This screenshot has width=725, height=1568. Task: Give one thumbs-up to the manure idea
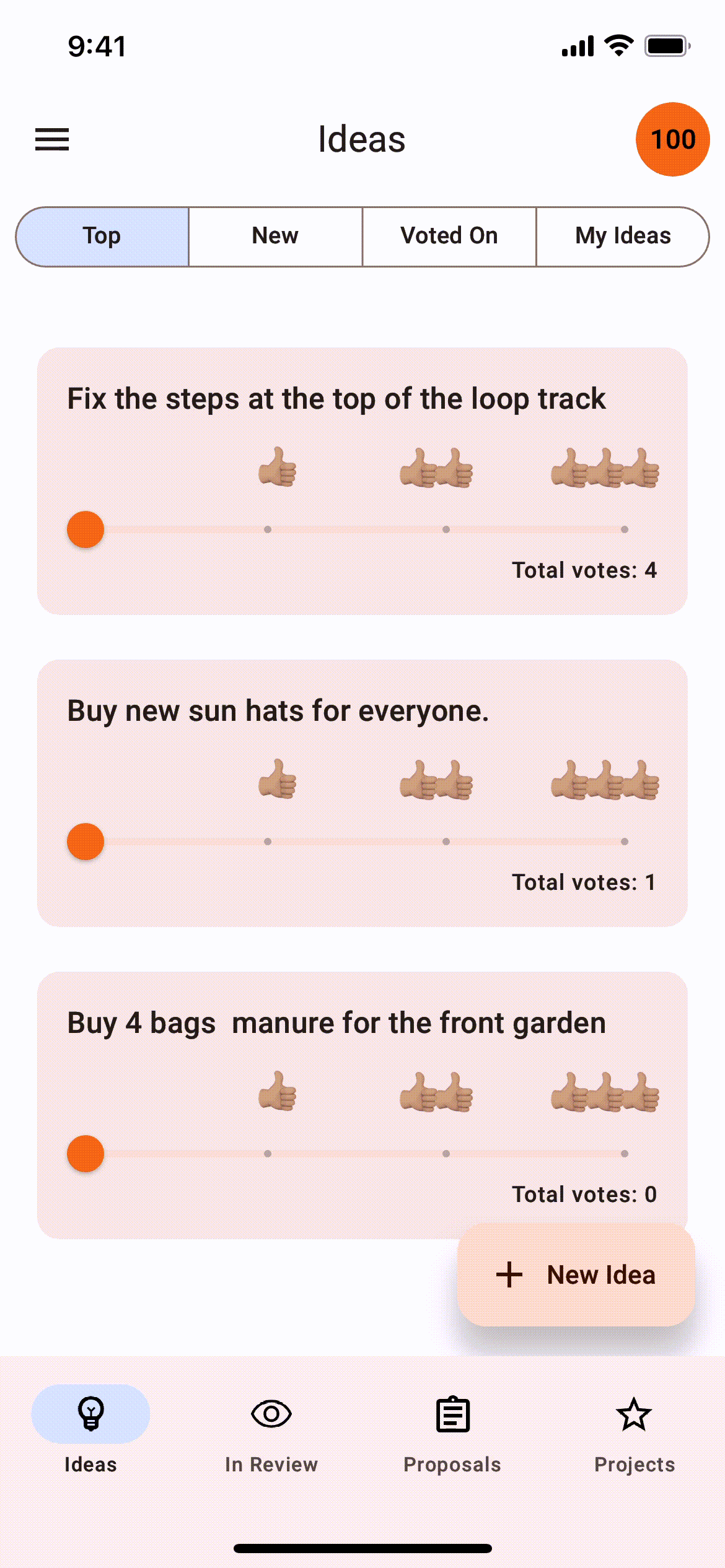[268, 1154]
